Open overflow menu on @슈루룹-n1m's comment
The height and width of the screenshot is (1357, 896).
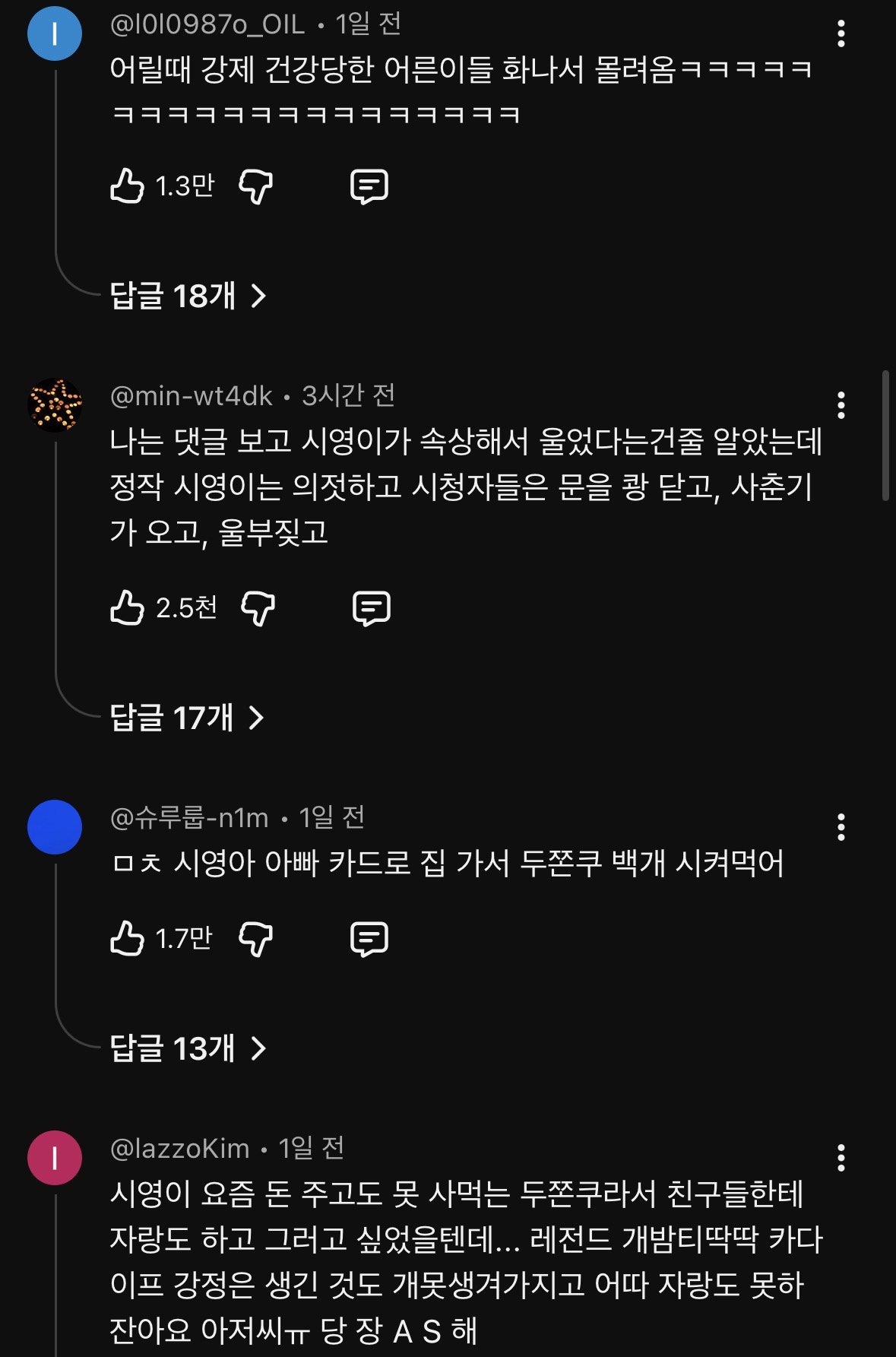click(841, 827)
